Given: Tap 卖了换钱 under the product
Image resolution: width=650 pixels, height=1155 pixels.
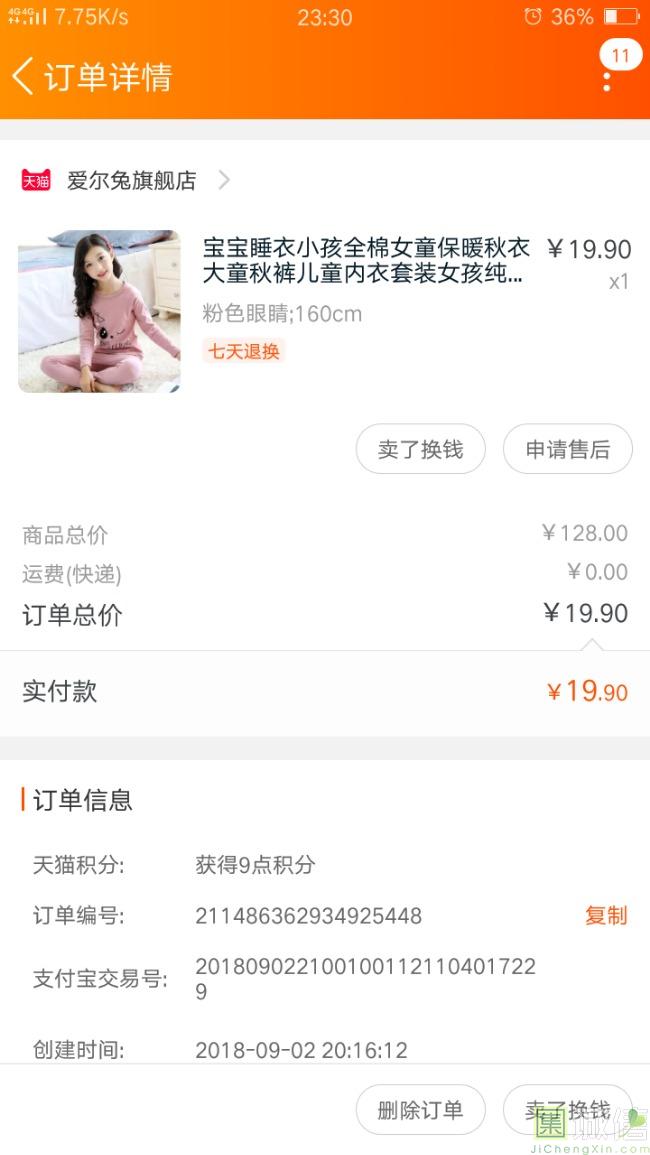Looking at the screenshot, I should coord(420,449).
